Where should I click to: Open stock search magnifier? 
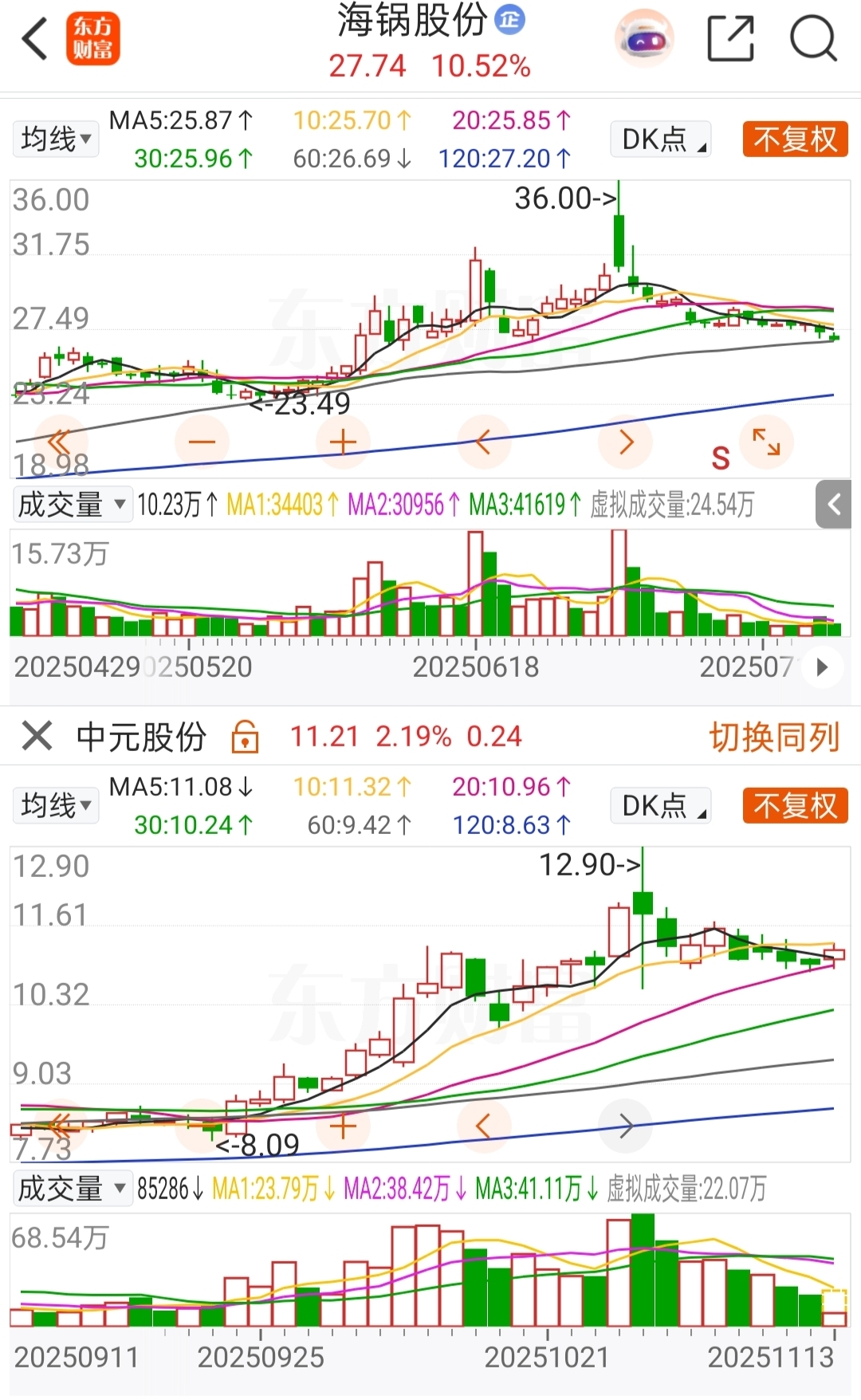(x=813, y=38)
